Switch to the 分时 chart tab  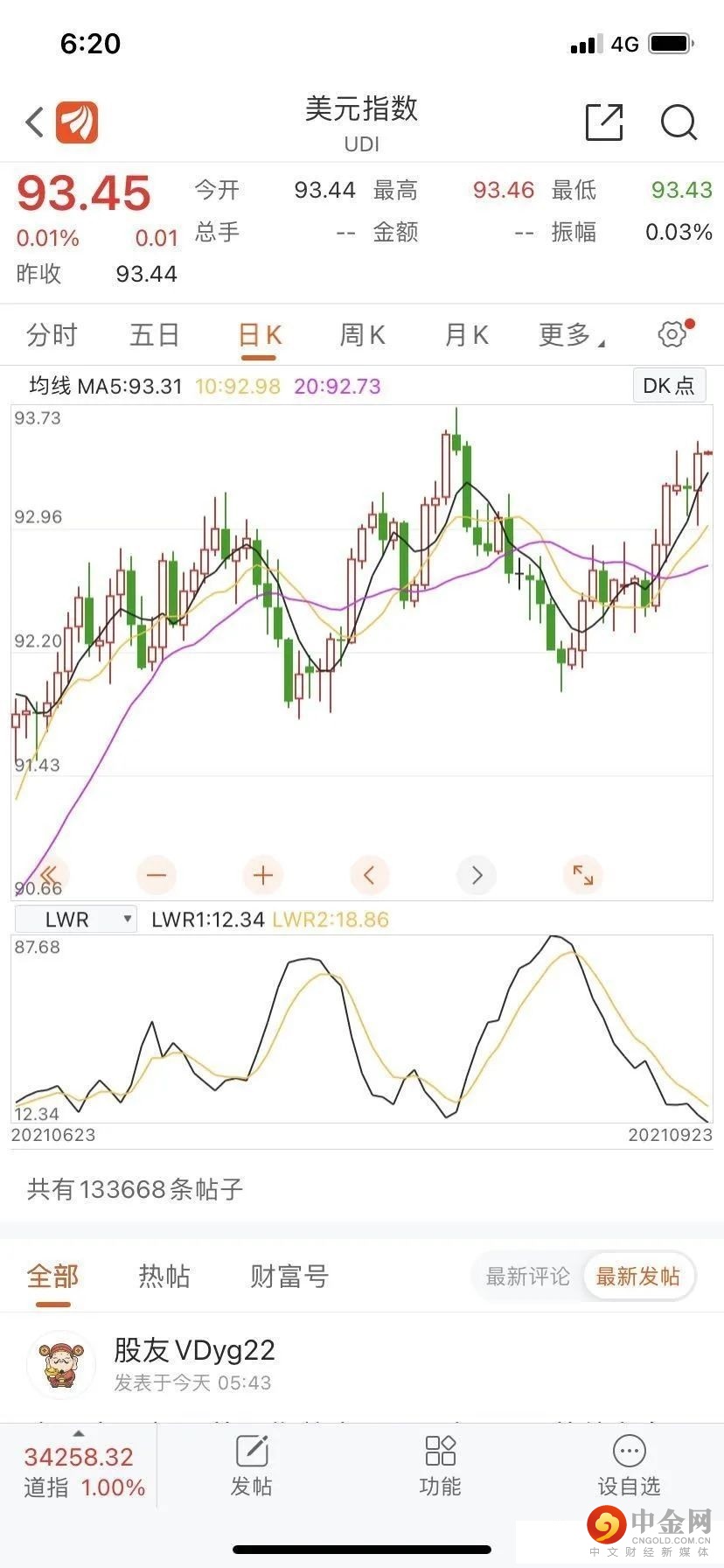click(52, 335)
